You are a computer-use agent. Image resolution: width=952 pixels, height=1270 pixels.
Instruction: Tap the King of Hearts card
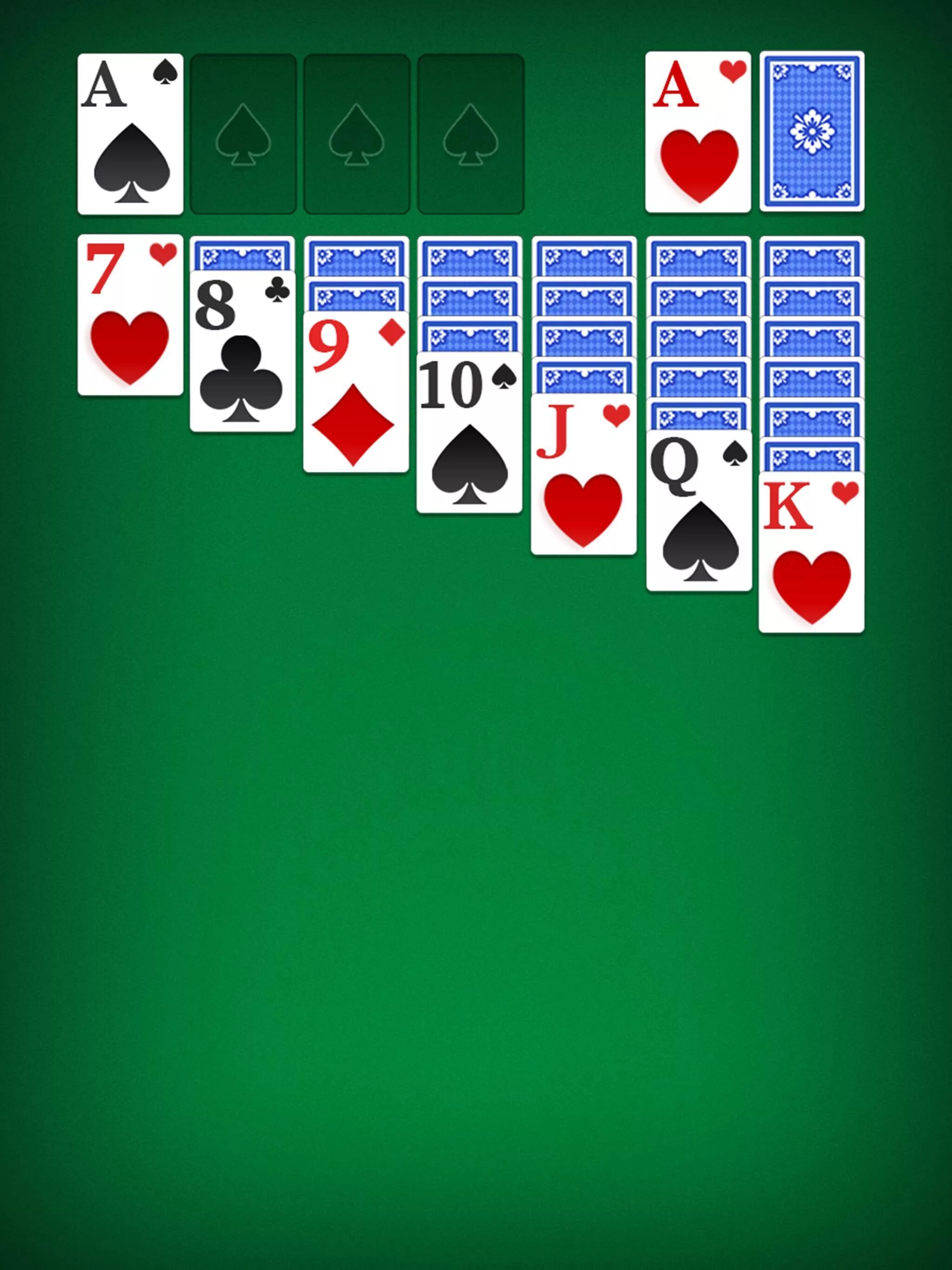pyautogui.click(x=811, y=552)
